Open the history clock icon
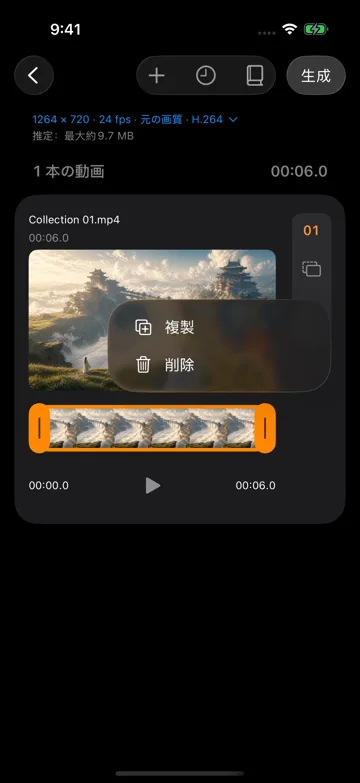This screenshot has height=783, width=360. click(206, 76)
